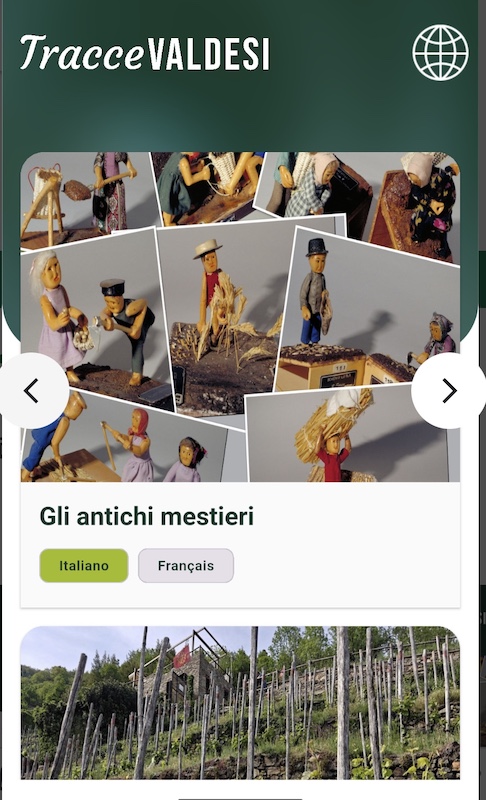
Task: Open the Gli antichi mestieri card image
Action: [x=240, y=317]
